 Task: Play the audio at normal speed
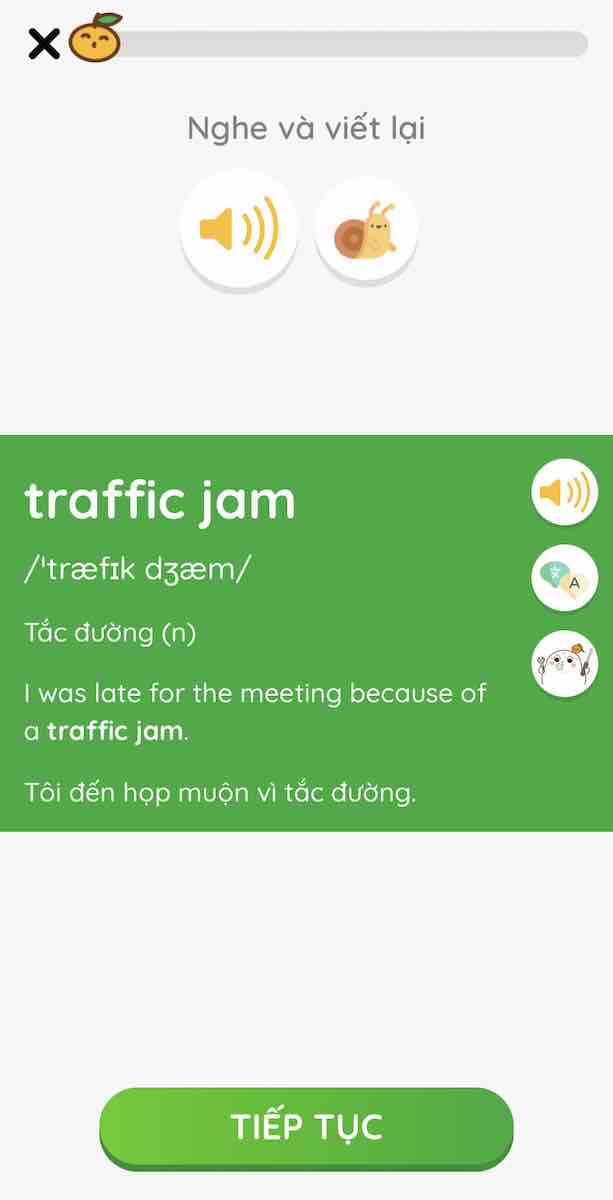pos(239,229)
